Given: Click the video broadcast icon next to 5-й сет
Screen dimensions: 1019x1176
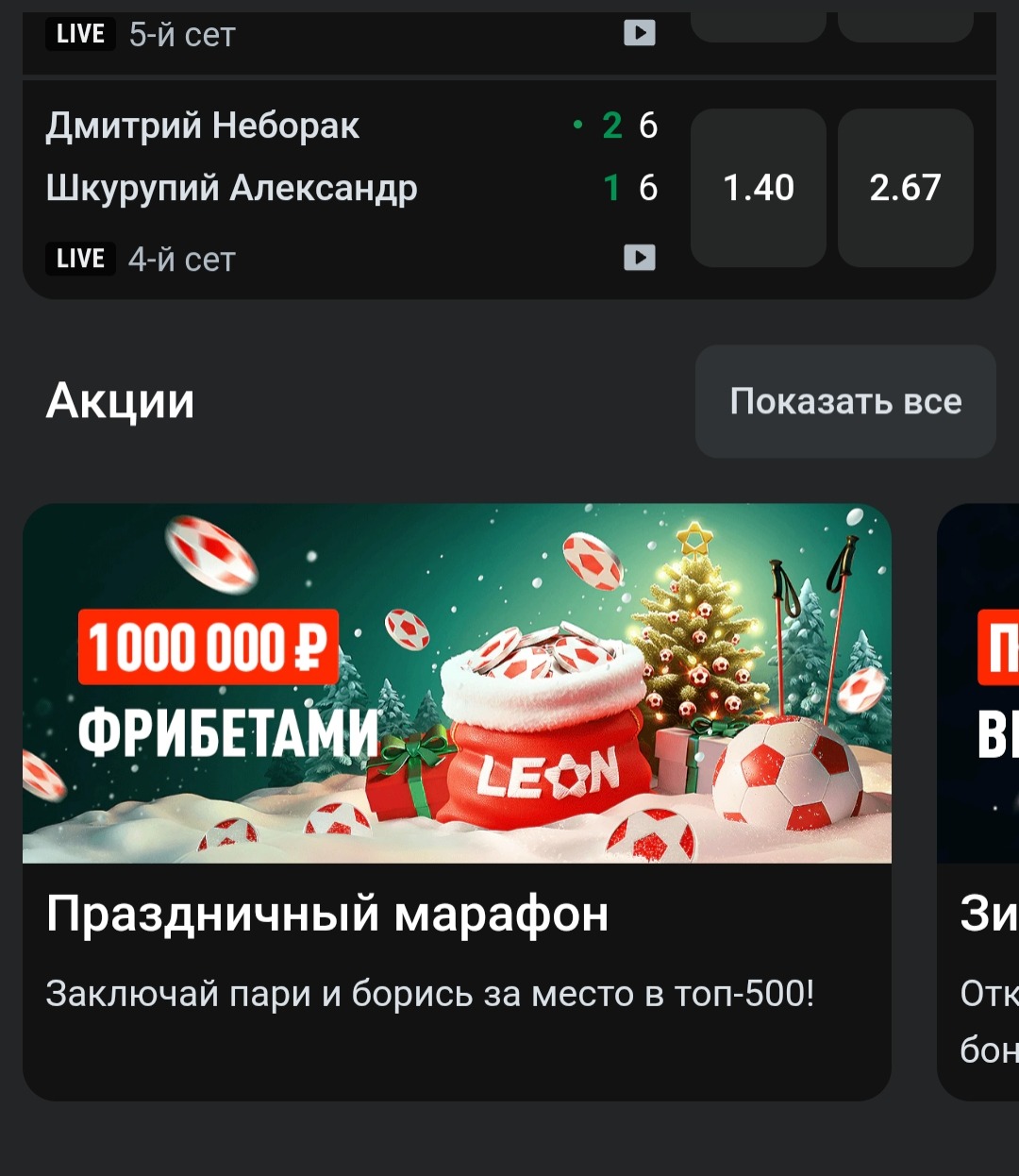Looking at the screenshot, I should (641, 31).
